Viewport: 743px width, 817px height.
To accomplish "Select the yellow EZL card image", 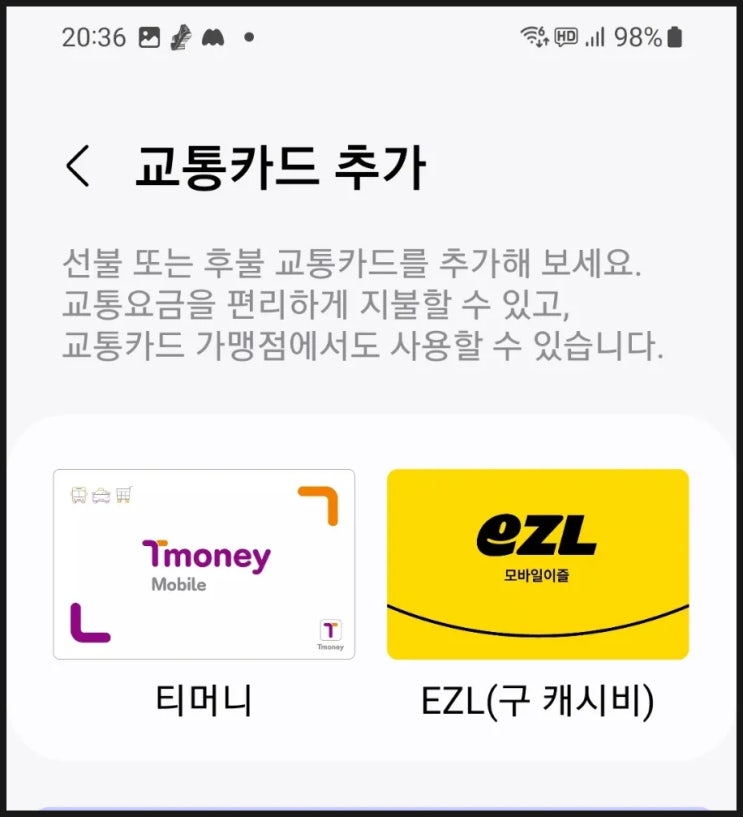I will [540, 562].
